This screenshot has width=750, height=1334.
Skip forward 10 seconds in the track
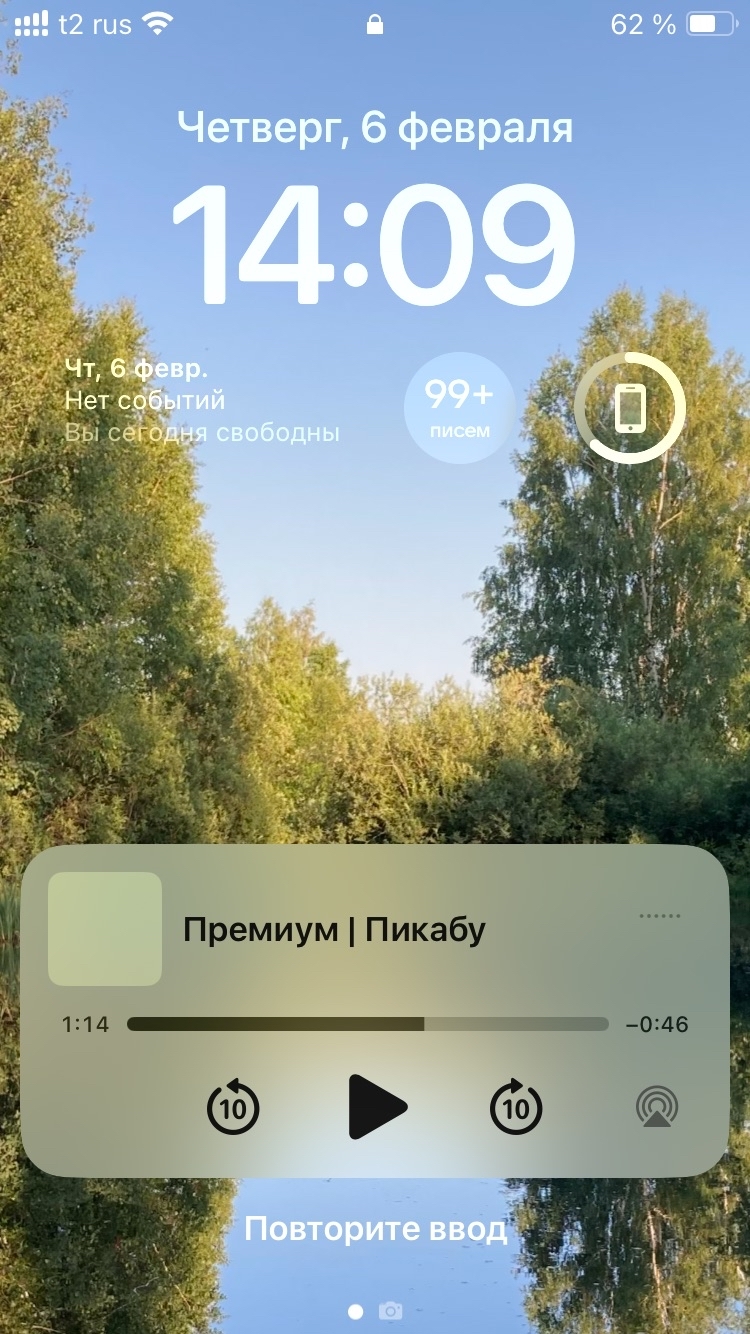click(516, 1107)
